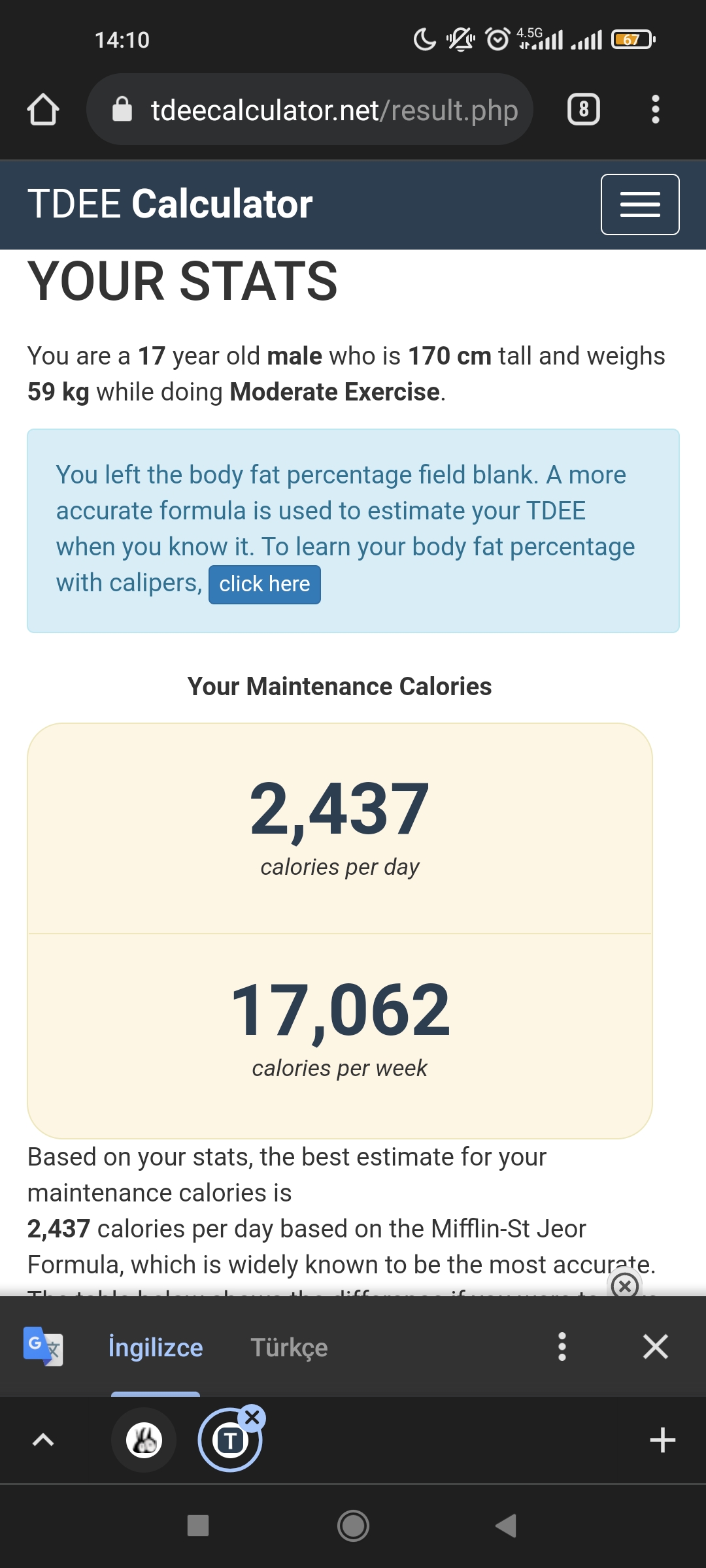Screen dimensions: 706x1568
Task: Switch to the first tab thumbnail
Action: pyautogui.click(x=144, y=1440)
